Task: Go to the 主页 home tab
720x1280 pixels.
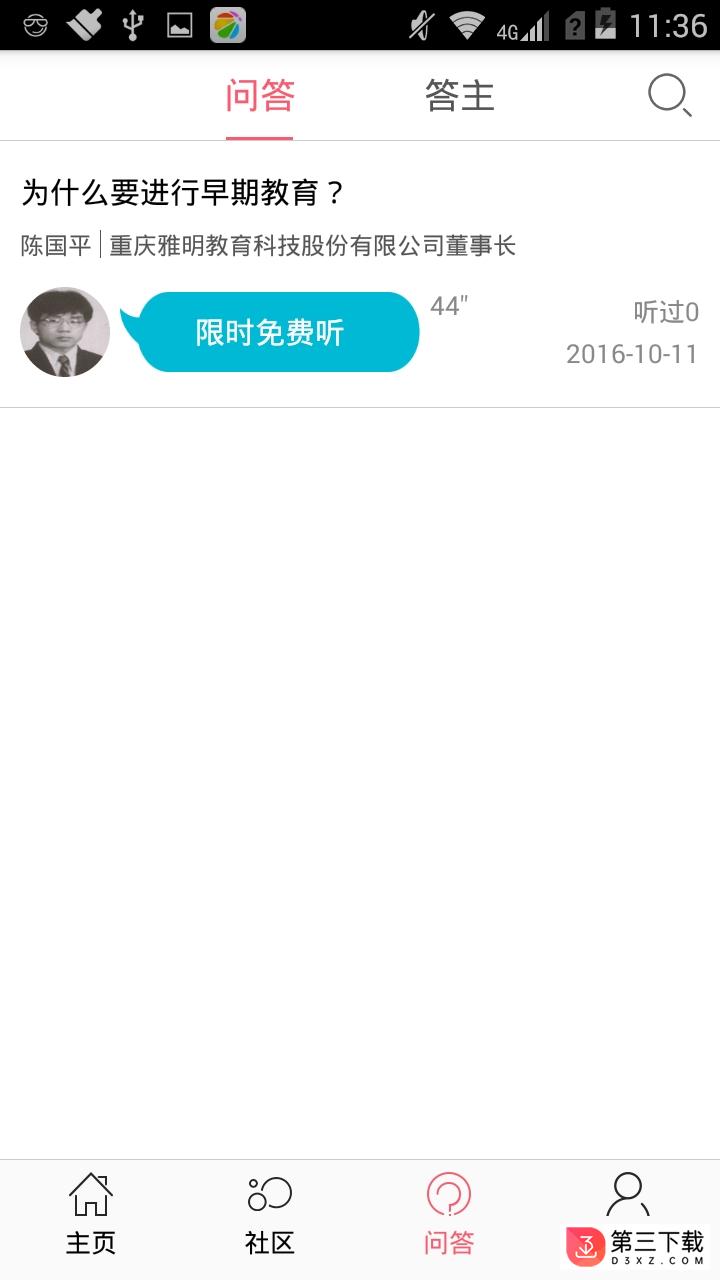Action: pos(90,1215)
